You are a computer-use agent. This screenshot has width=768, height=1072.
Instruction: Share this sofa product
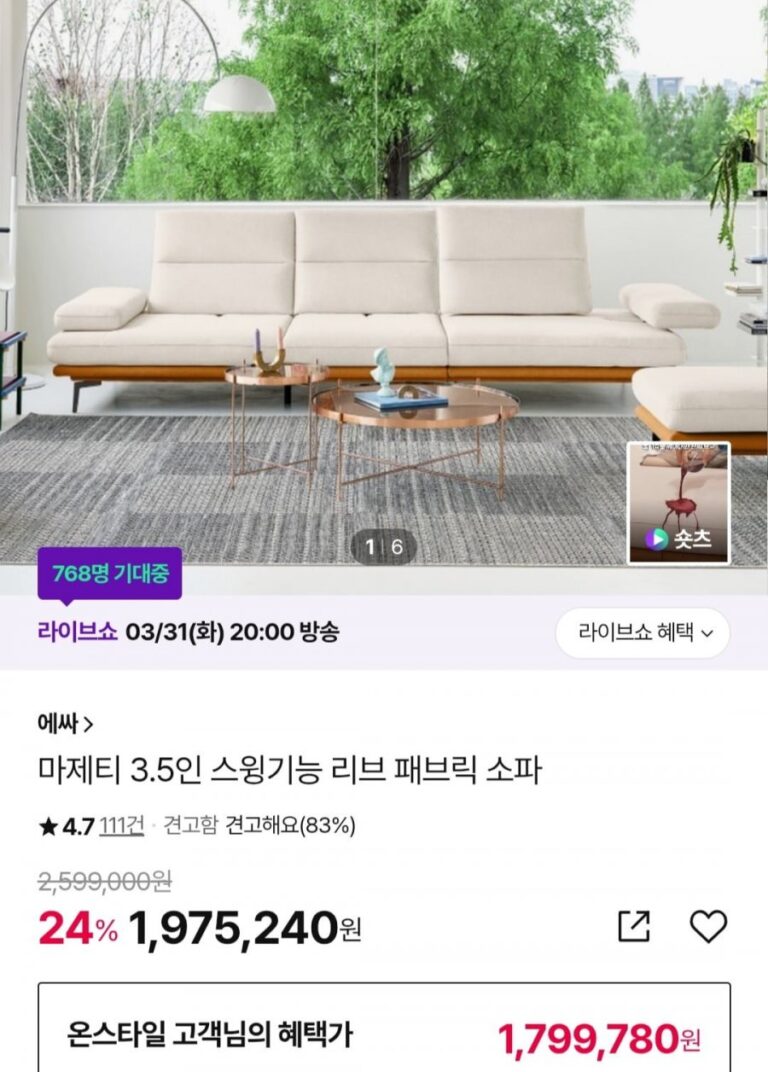coord(633,927)
